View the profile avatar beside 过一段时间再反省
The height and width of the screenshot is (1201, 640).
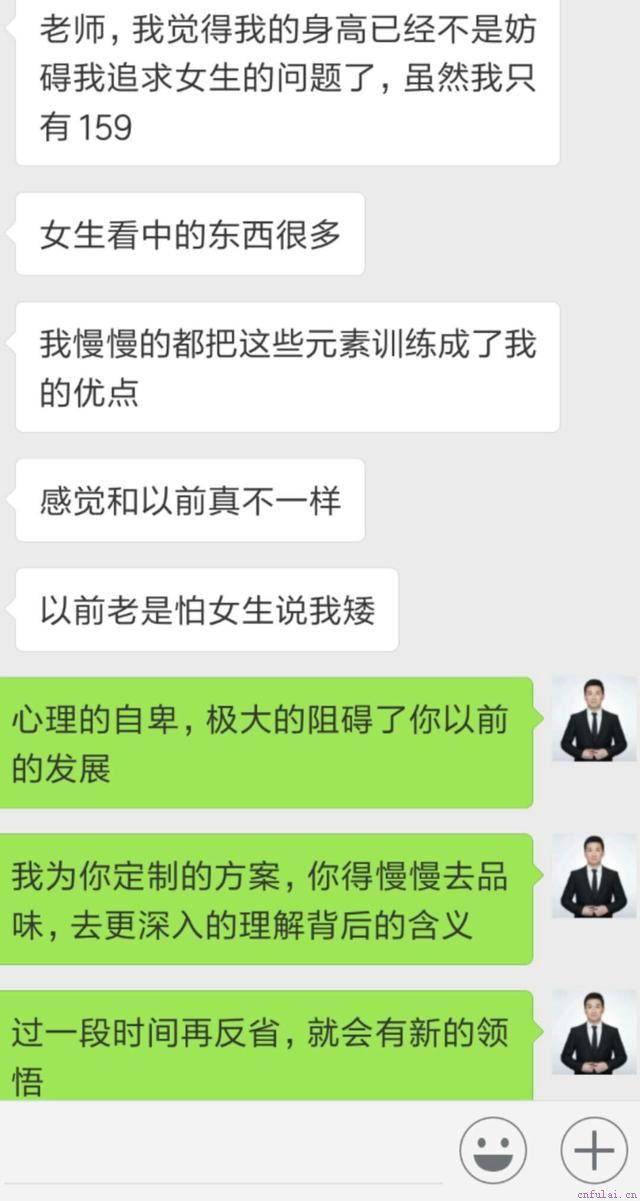click(594, 1033)
